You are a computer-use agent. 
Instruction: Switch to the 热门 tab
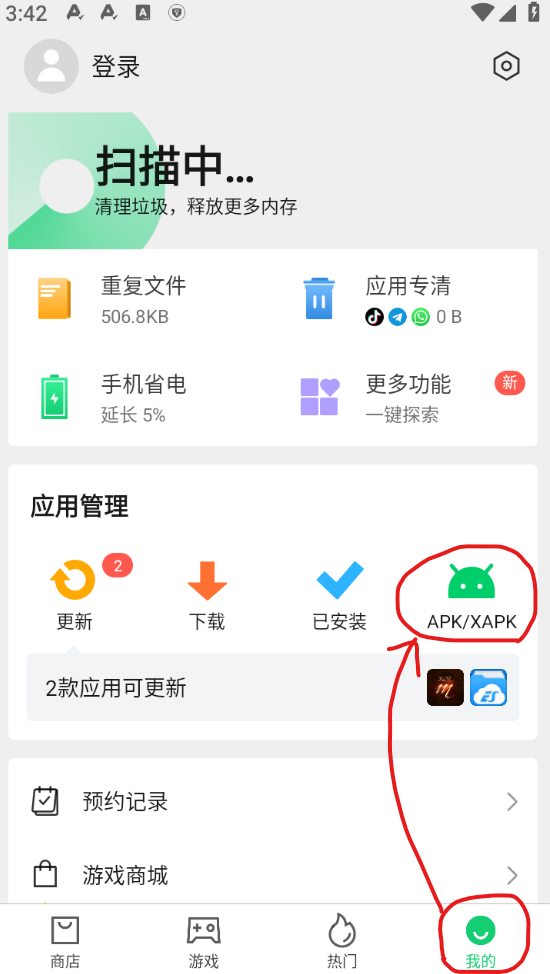tap(342, 940)
